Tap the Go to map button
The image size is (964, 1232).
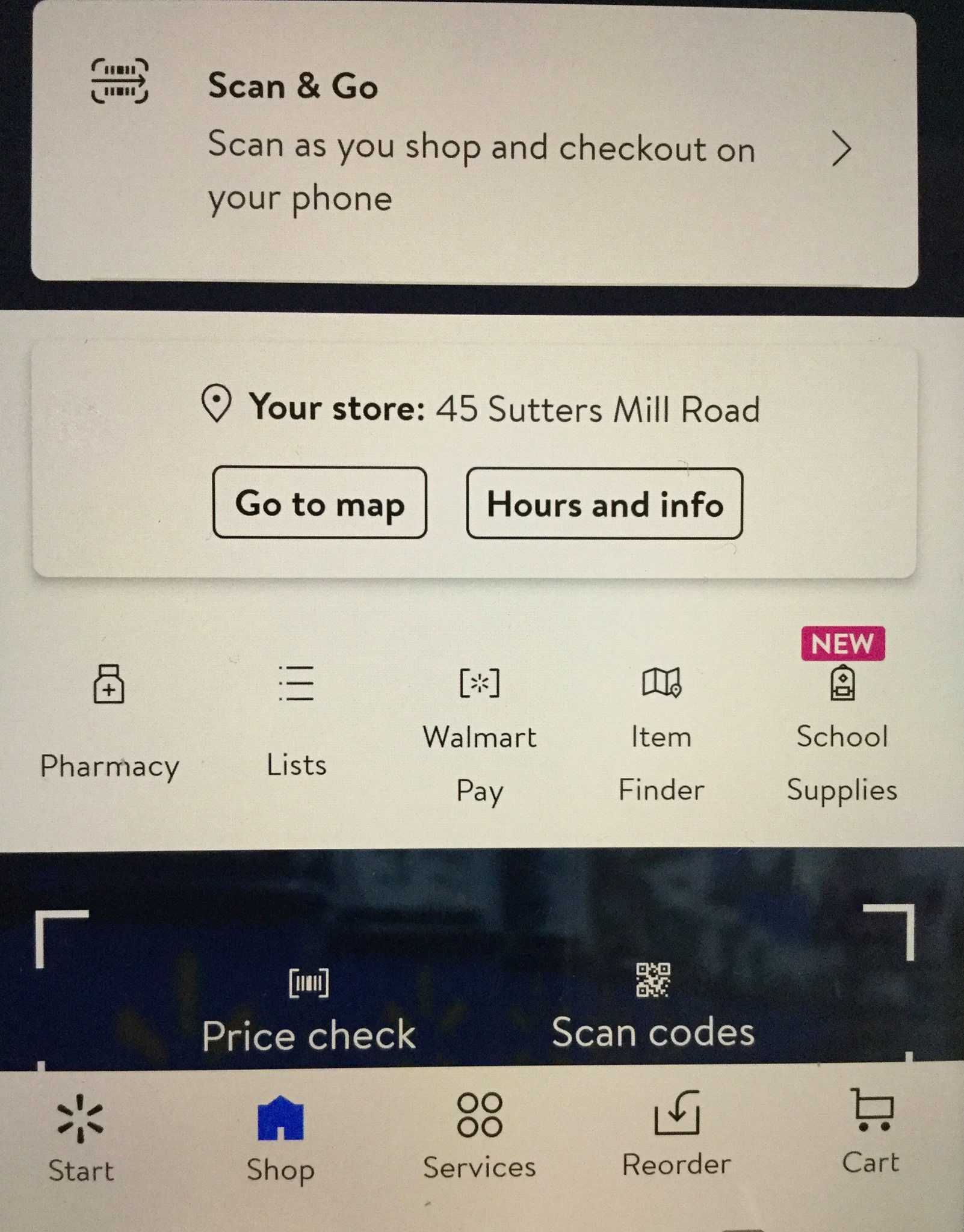pos(320,503)
